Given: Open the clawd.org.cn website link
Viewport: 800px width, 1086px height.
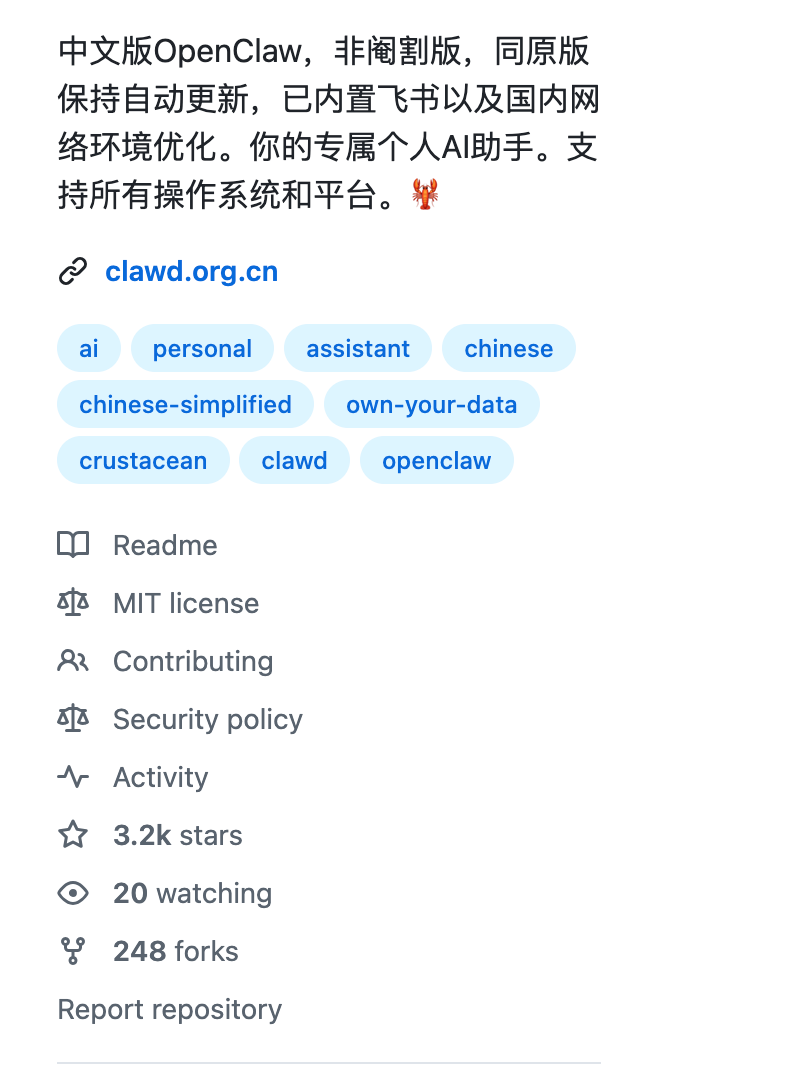Looking at the screenshot, I should [191, 272].
